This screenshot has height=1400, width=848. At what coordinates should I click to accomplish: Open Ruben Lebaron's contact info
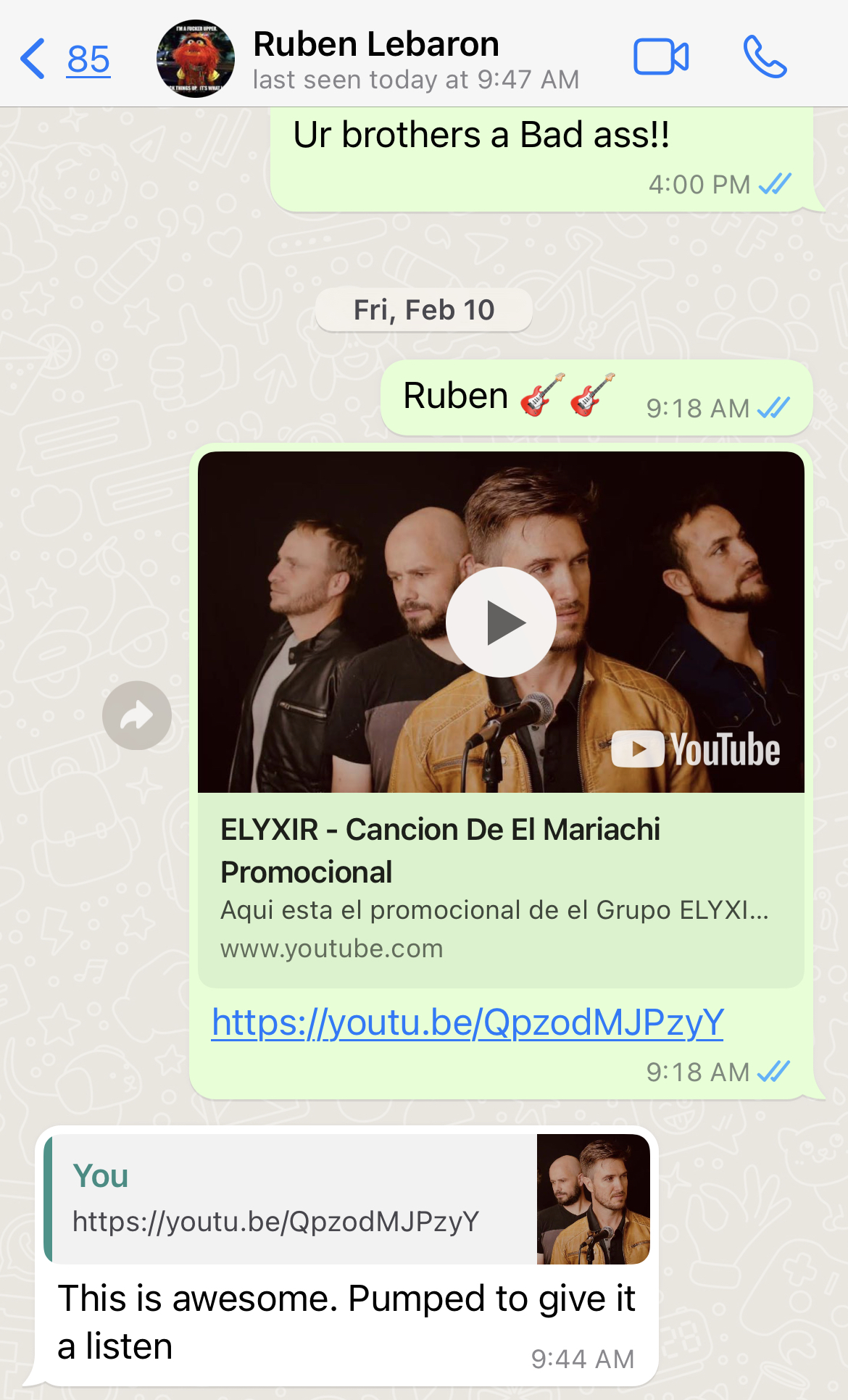[375, 57]
